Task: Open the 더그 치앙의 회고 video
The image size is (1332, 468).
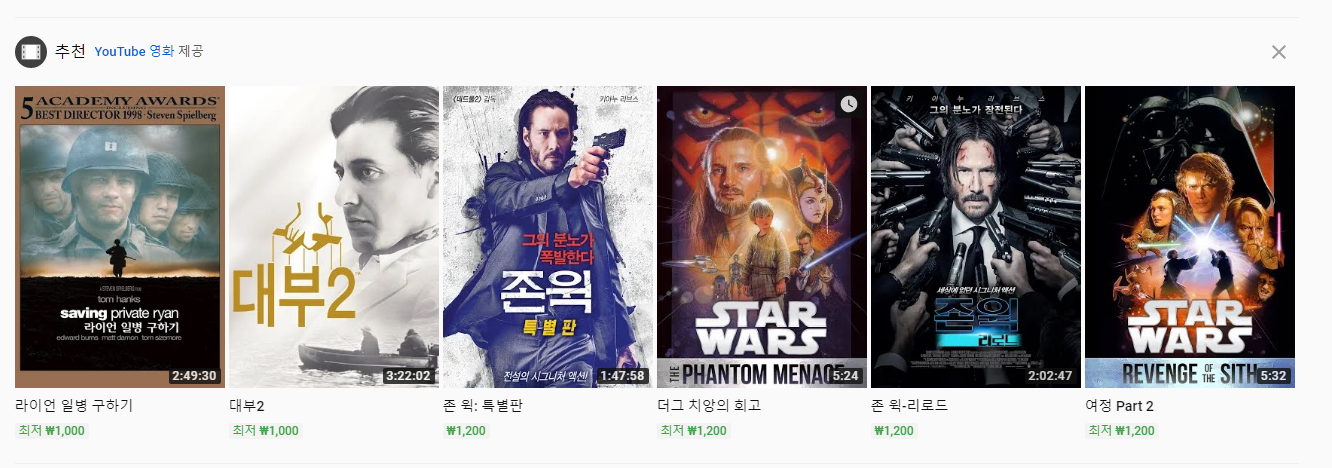Action: (761, 236)
